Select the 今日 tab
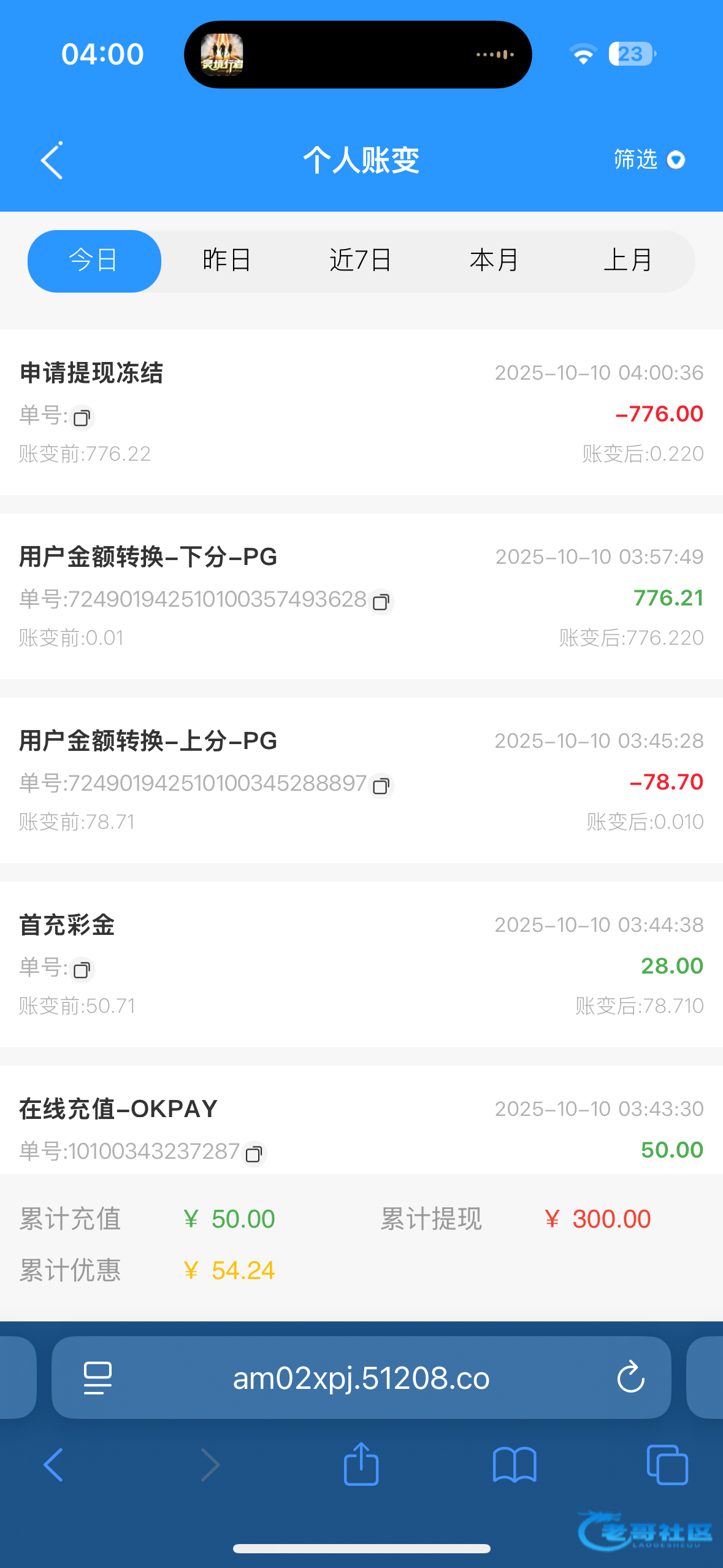This screenshot has width=723, height=1568. point(94,261)
